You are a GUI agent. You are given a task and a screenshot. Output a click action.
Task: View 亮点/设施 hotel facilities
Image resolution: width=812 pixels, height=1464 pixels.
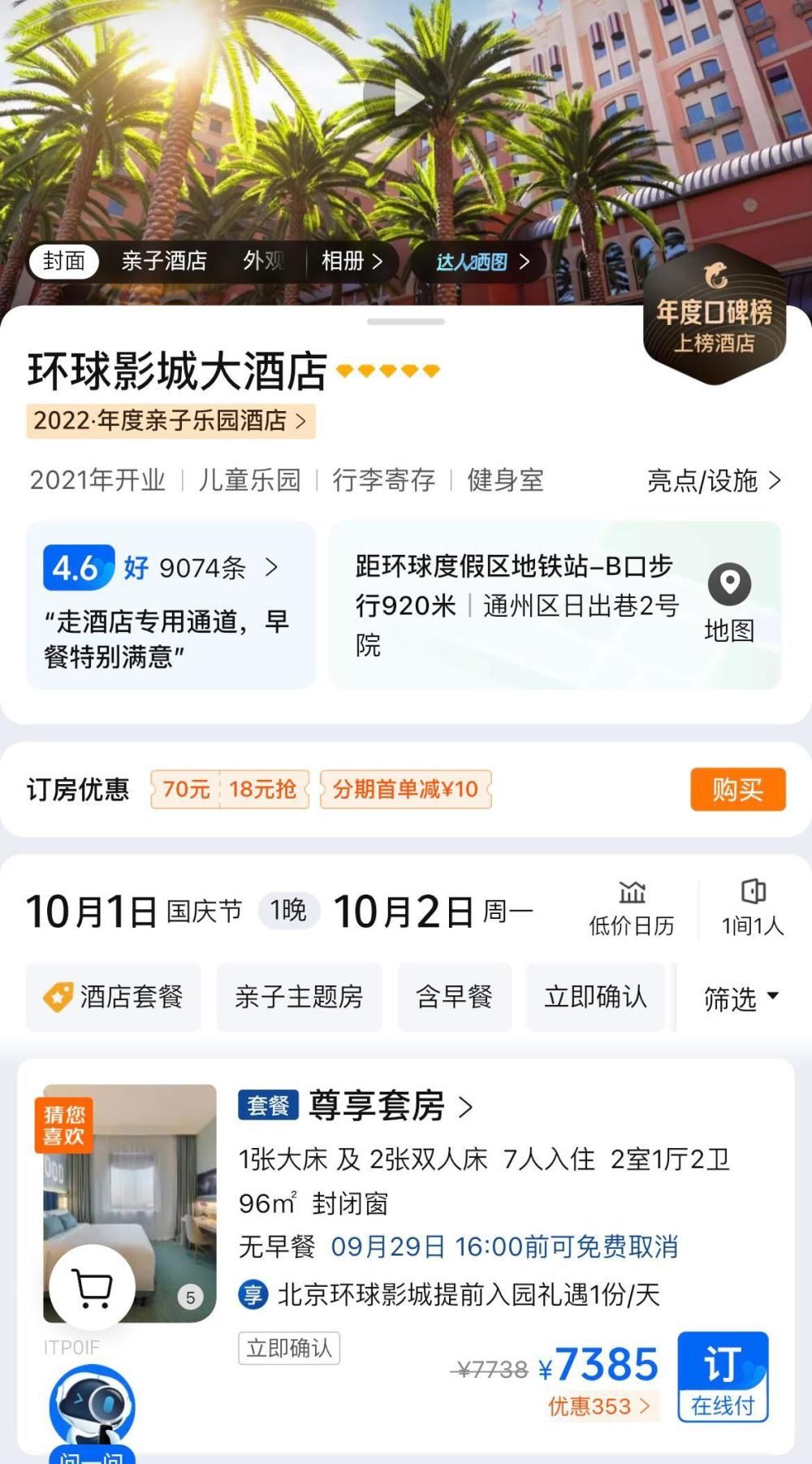tap(713, 481)
